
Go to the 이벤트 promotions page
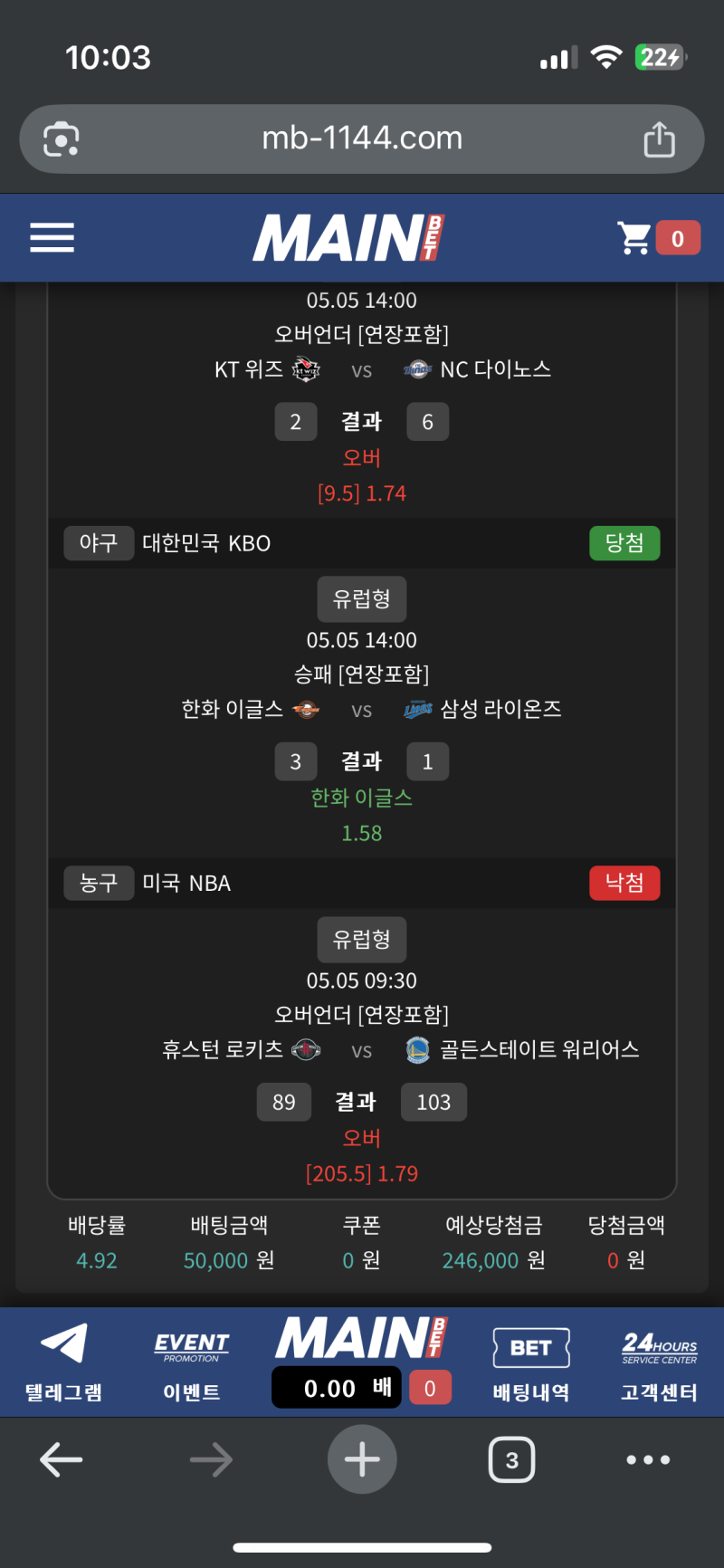(x=192, y=1362)
